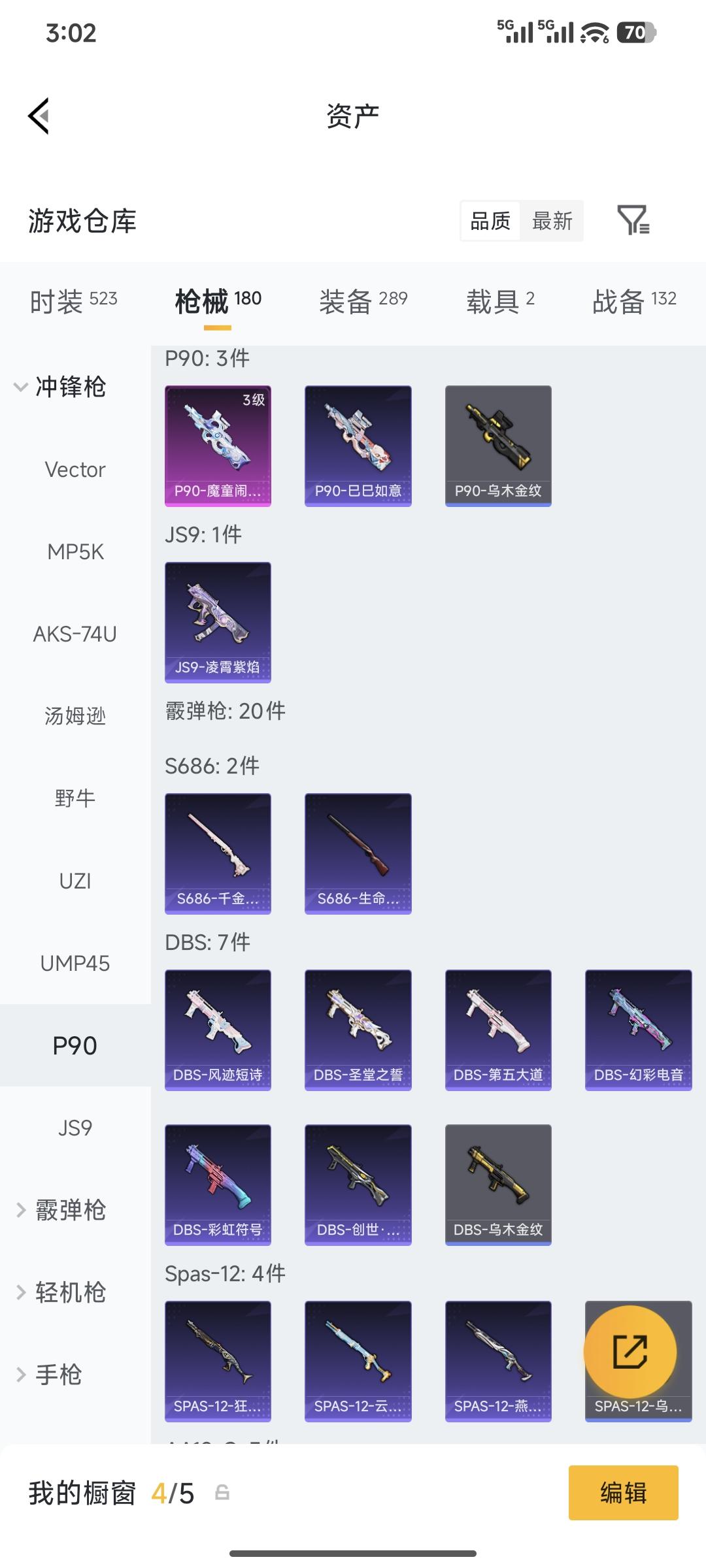Screen dimensions: 706x1568
Task: Expand the 霰弹枪 category
Action: tap(61, 1210)
